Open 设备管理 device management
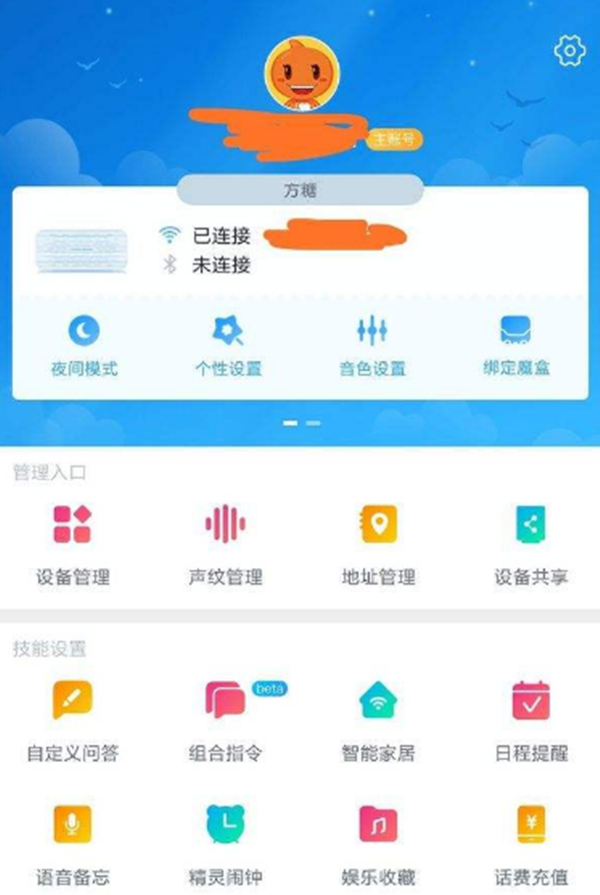Screen dimensions: 600x895 tap(72, 544)
